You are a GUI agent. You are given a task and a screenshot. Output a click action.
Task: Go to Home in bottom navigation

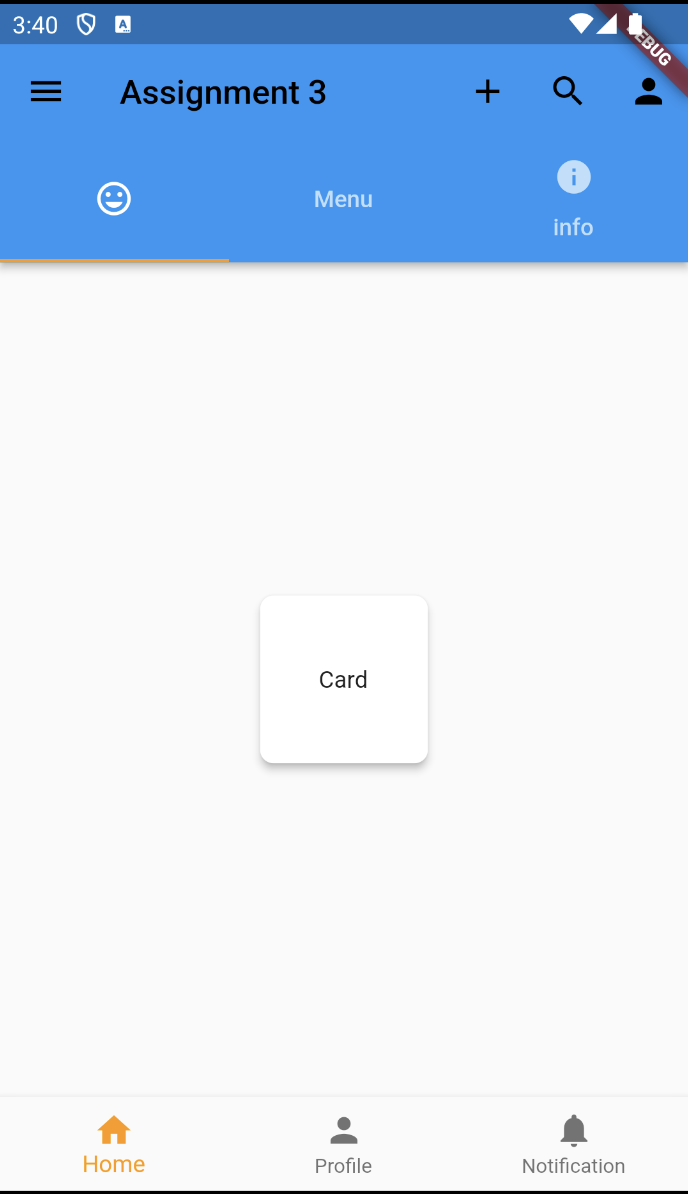[x=114, y=1145]
